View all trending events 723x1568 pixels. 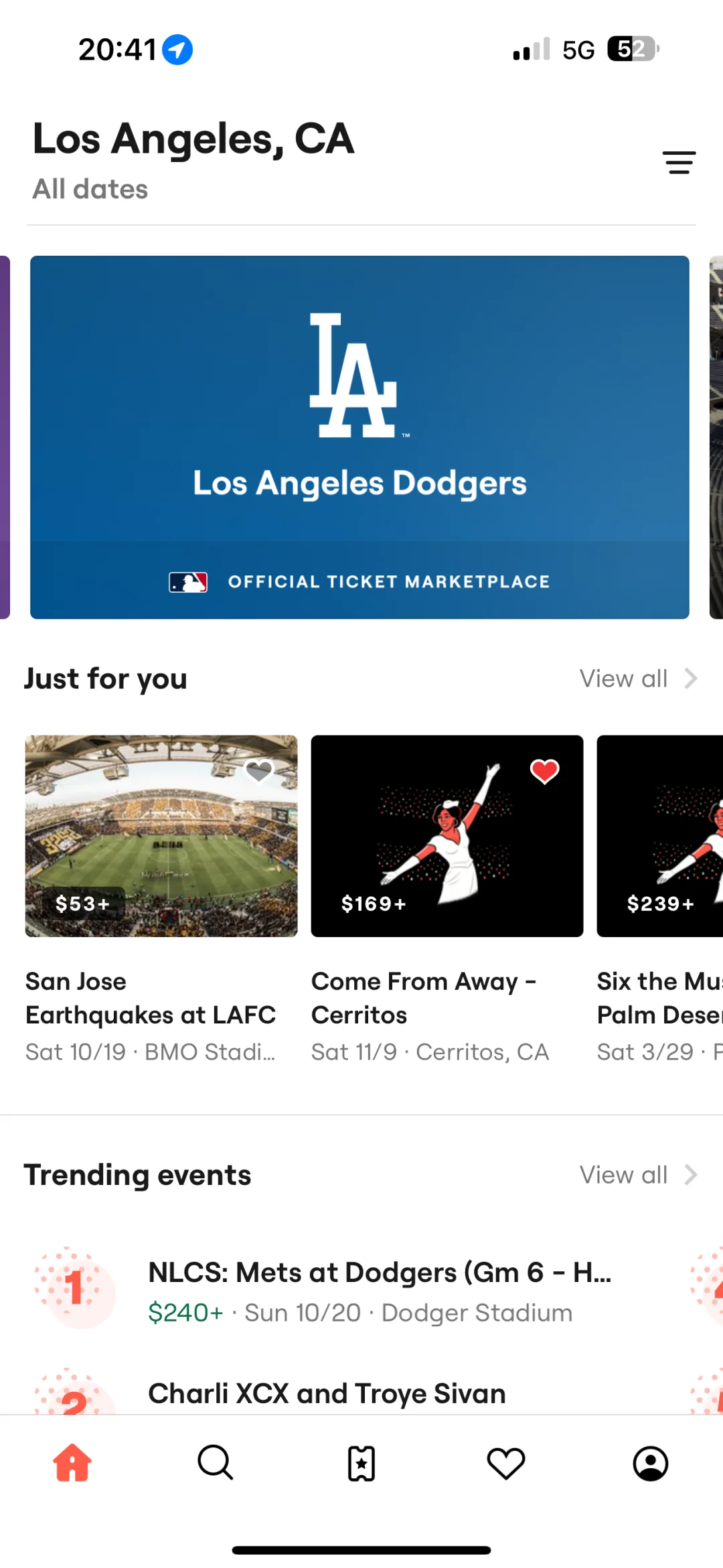(x=637, y=1175)
